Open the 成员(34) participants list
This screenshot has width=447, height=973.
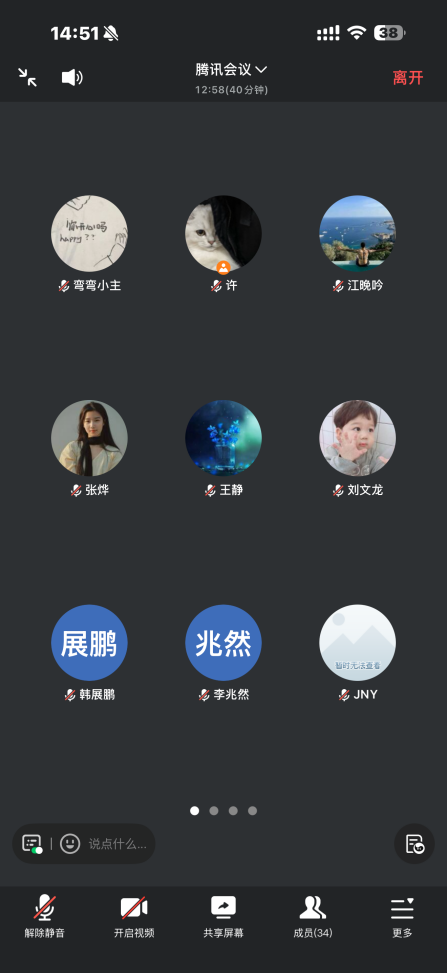(x=313, y=917)
